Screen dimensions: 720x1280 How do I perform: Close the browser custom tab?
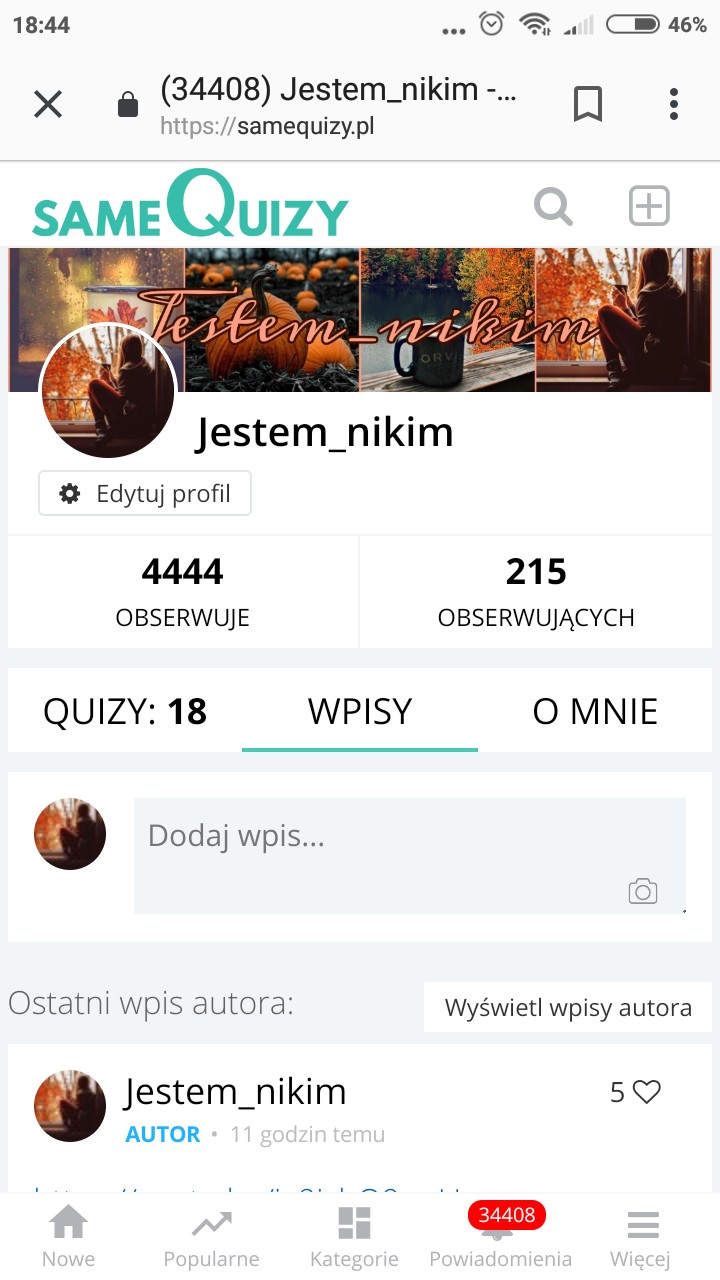click(48, 104)
